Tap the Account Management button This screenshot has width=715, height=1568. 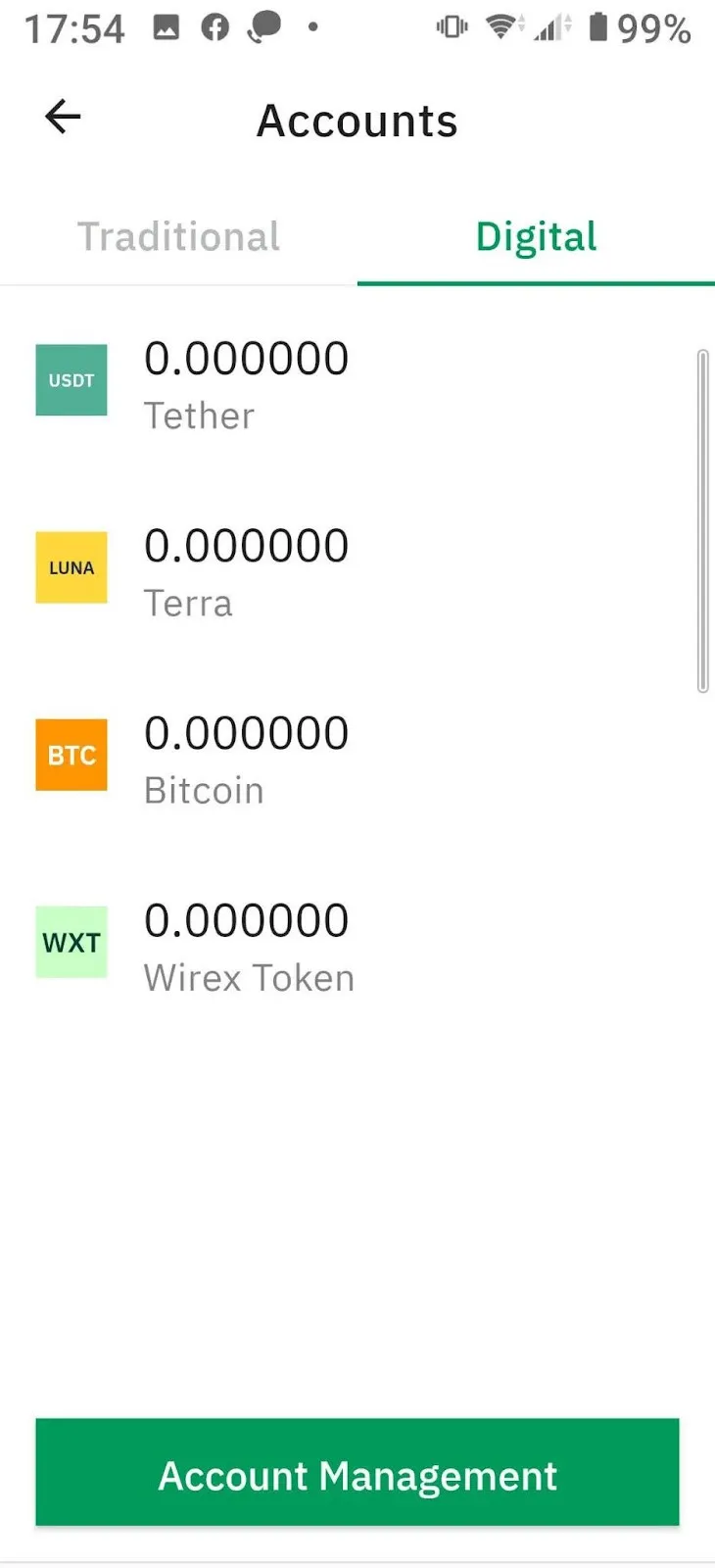(x=357, y=1473)
